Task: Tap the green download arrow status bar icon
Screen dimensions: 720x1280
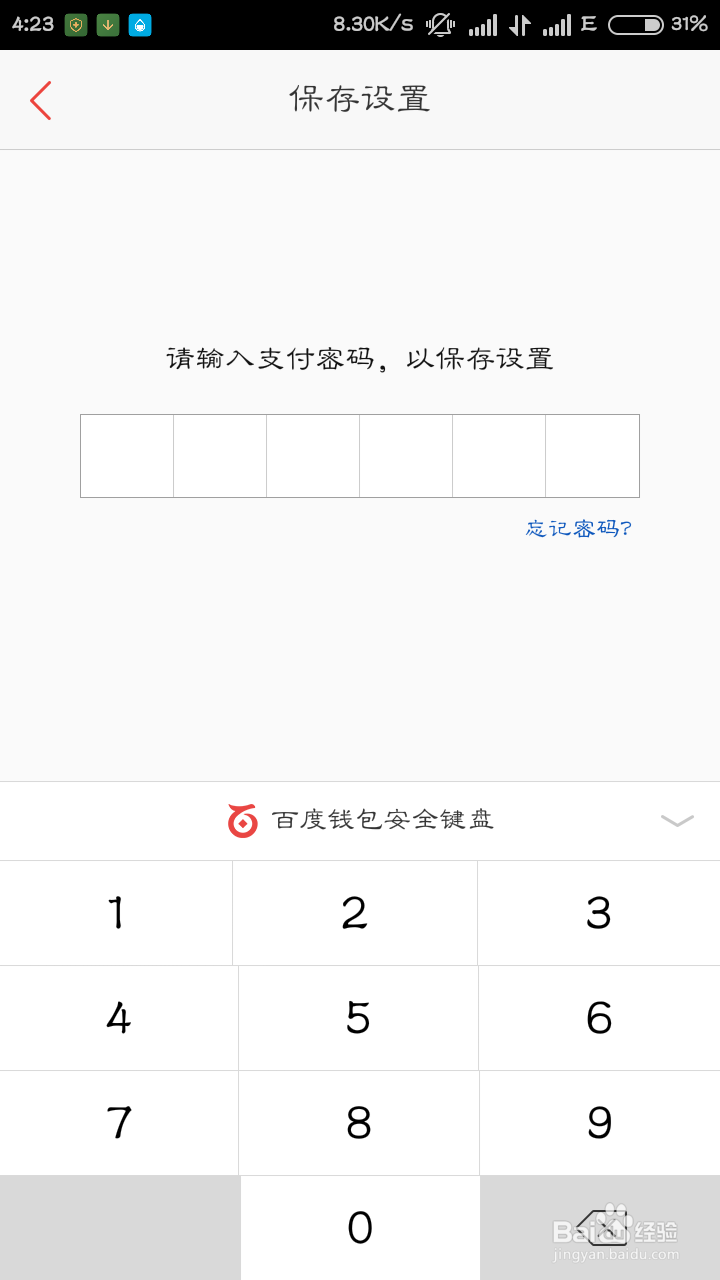Action: pos(108,23)
